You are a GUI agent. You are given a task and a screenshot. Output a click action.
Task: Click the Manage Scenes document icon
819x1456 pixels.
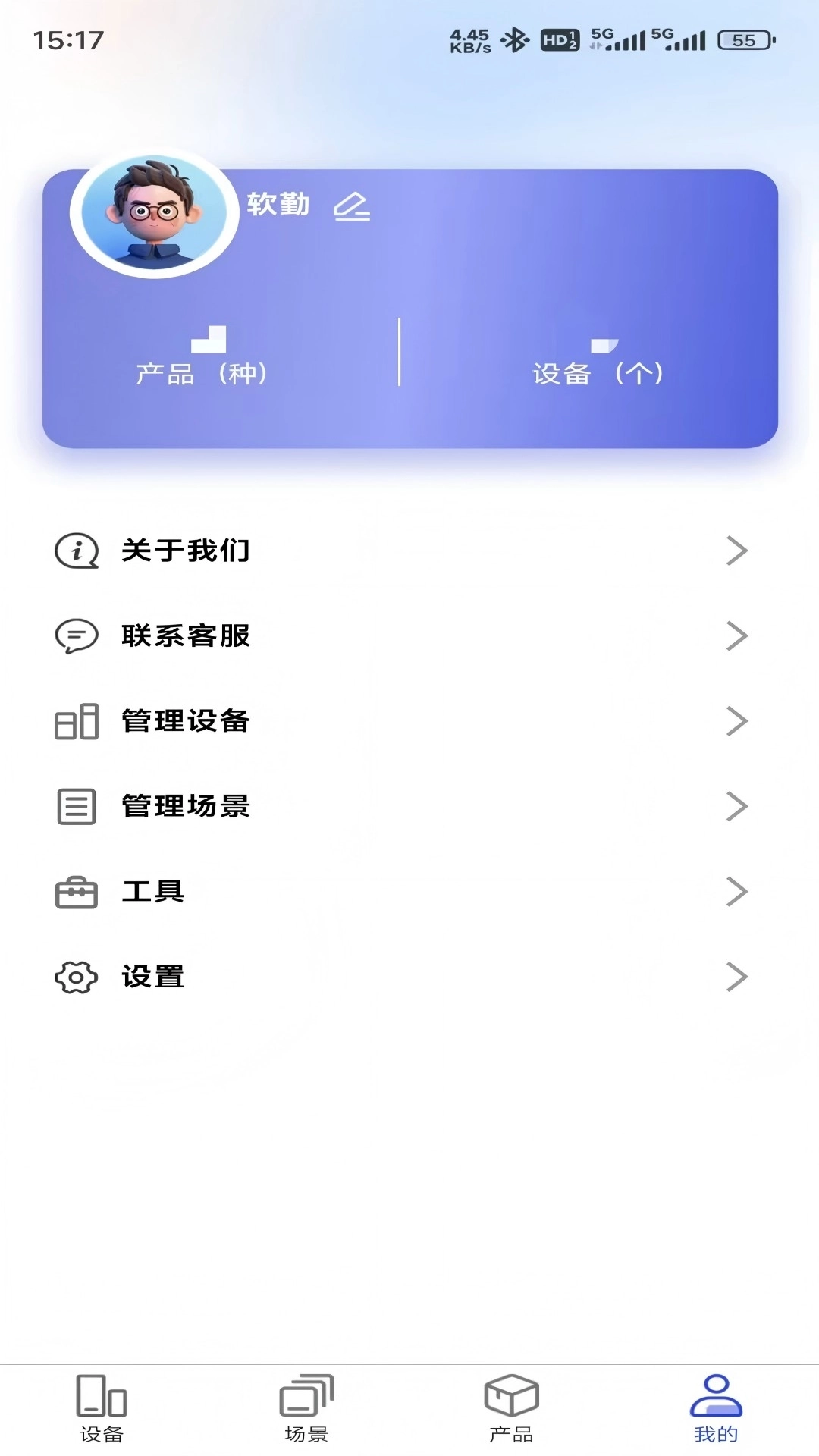[x=76, y=808]
